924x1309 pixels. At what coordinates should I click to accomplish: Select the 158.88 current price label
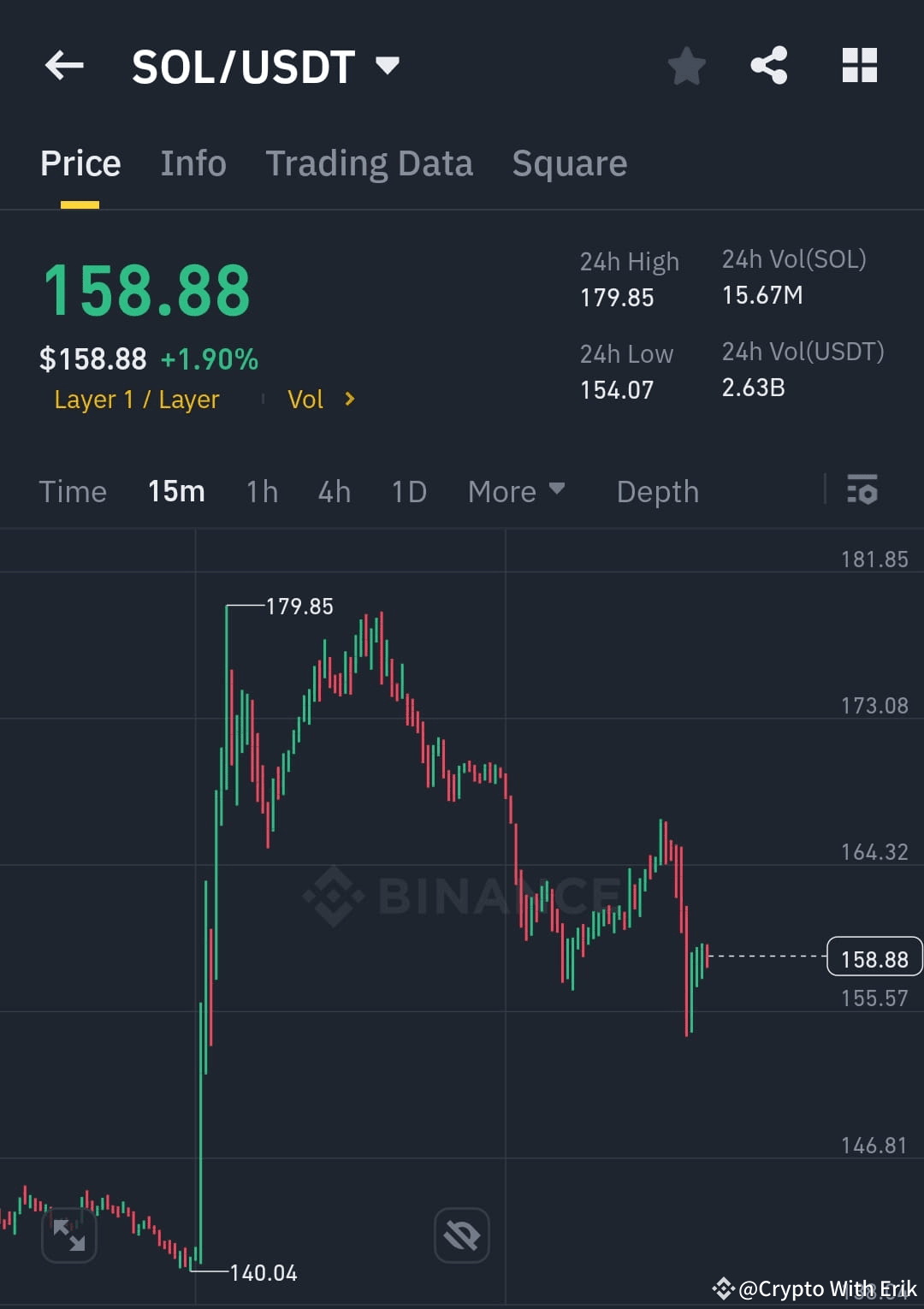coord(874,957)
